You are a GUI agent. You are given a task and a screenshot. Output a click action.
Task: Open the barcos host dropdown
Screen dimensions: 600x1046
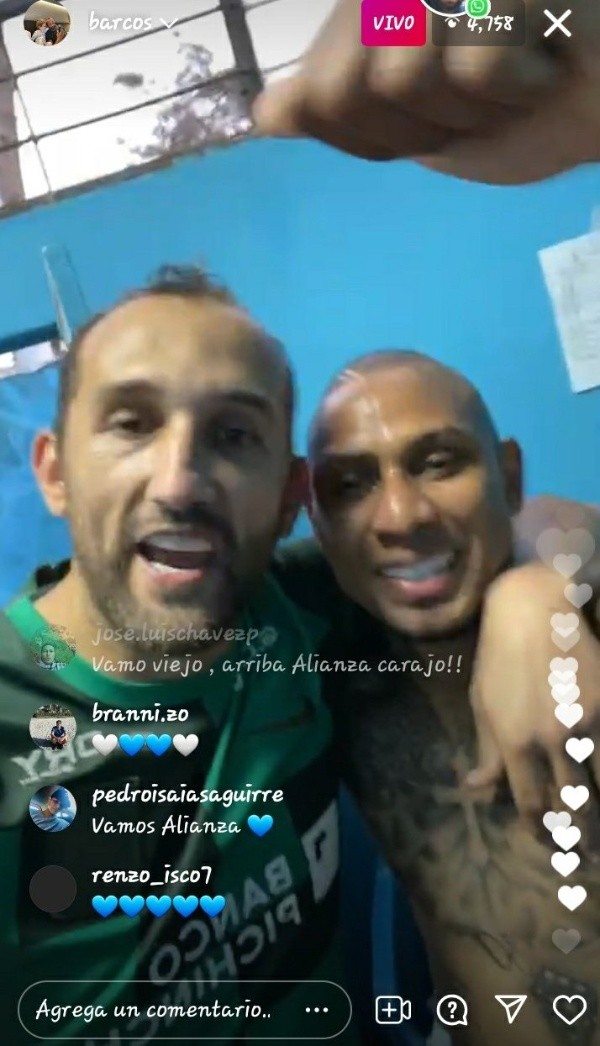pyautogui.click(x=132, y=22)
